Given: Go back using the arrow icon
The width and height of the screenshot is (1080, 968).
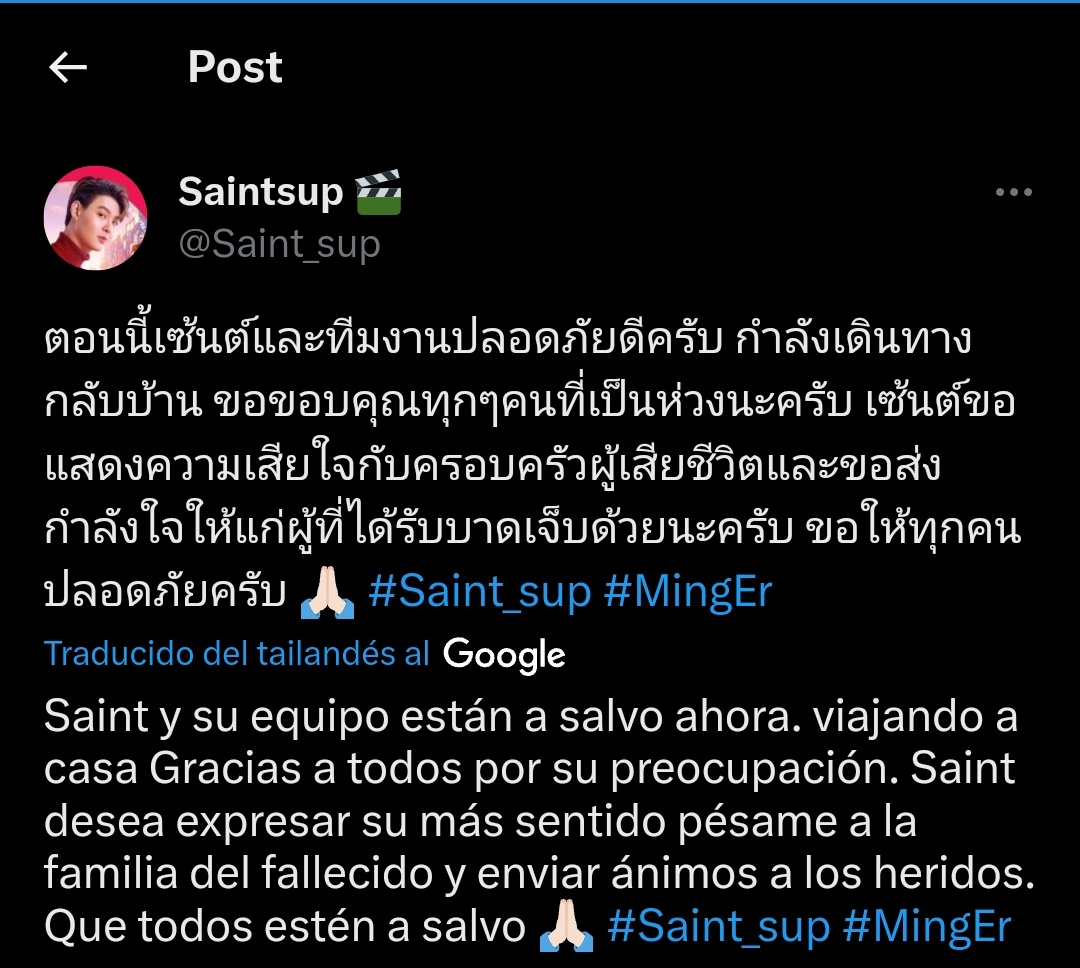Looking at the screenshot, I should [x=68, y=68].
